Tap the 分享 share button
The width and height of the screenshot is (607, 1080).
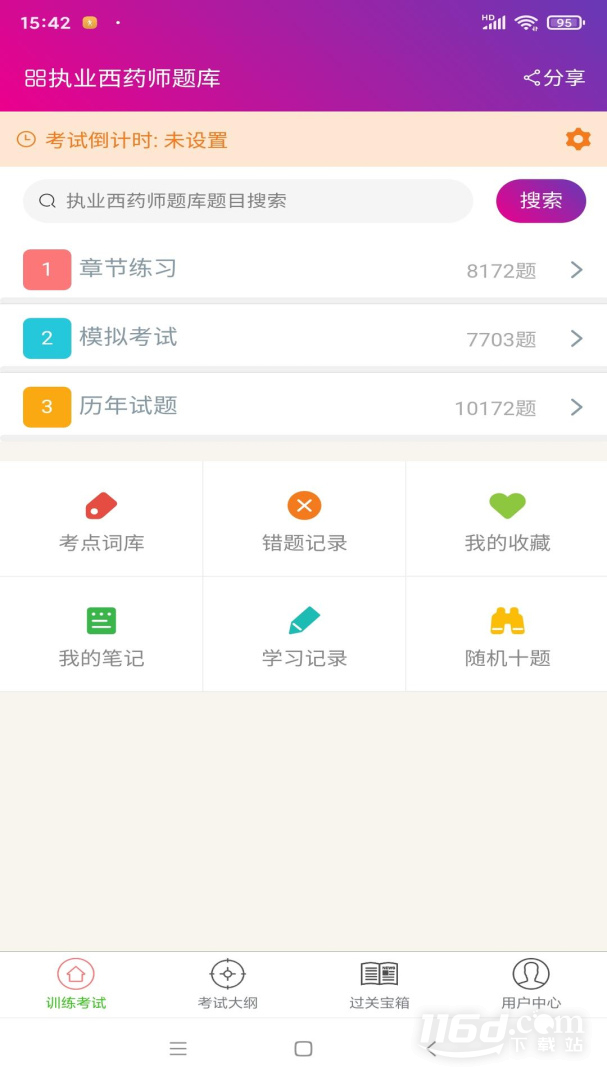(x=555, y=78)
